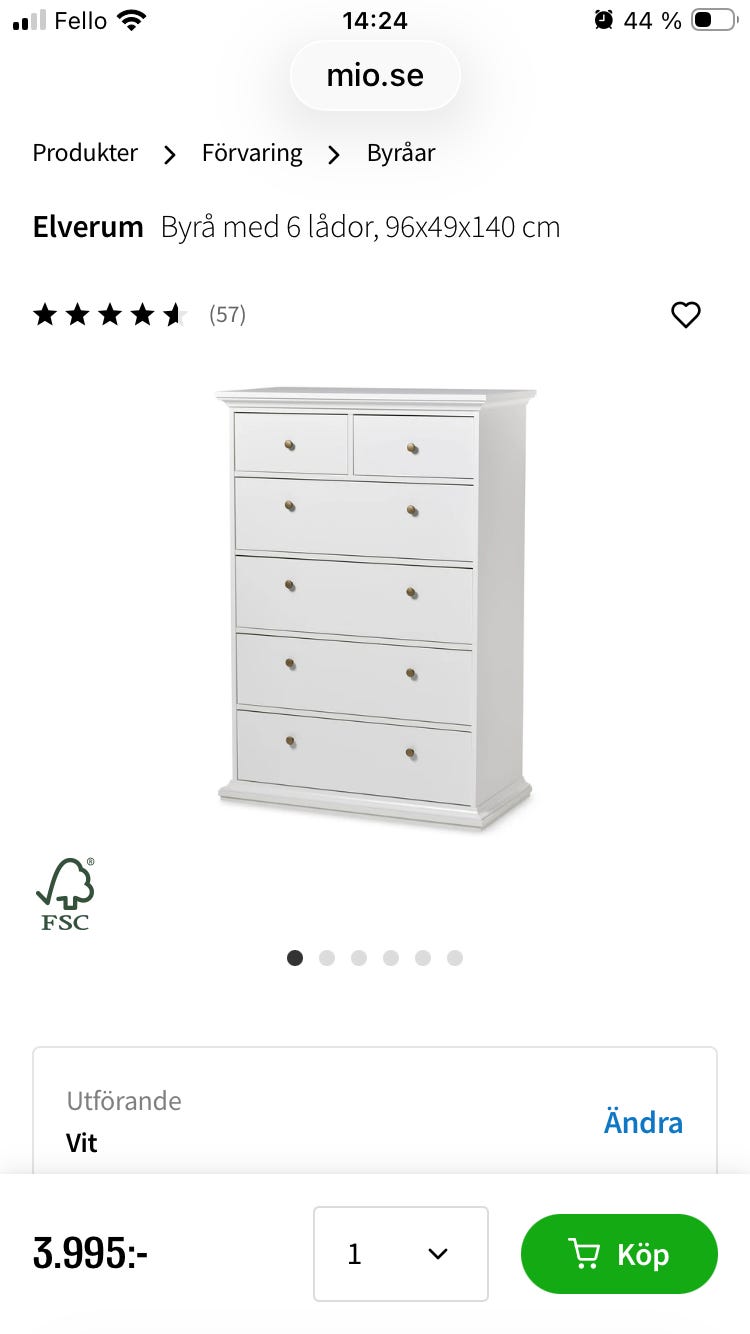Open the mio.se address bar
Image resolution: width=750 pixels, height=1334 pixels.
point(375,76)
